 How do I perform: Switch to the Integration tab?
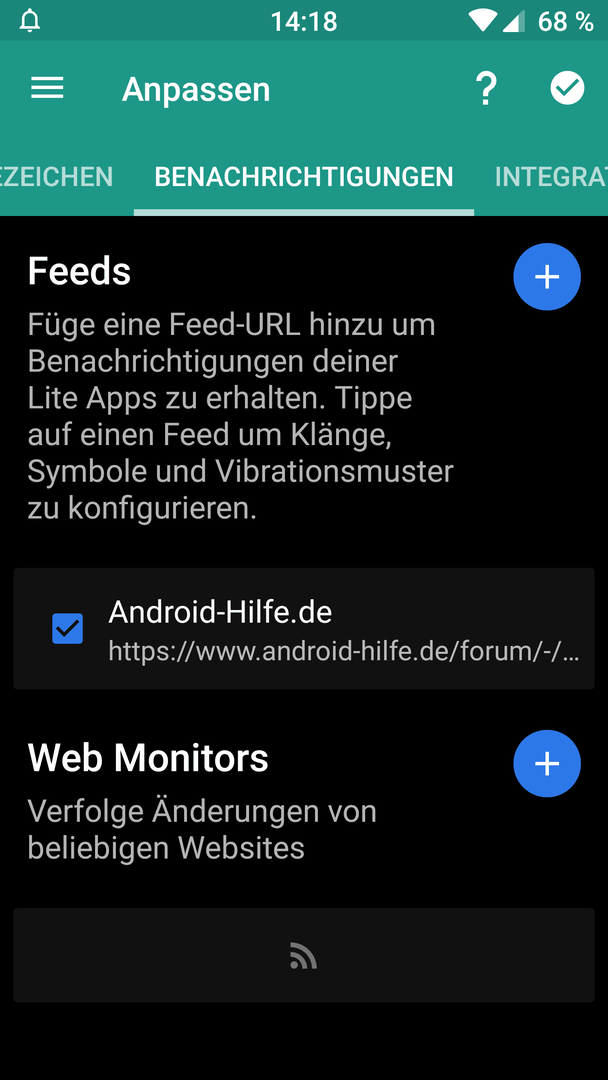[x=551, y=177]
